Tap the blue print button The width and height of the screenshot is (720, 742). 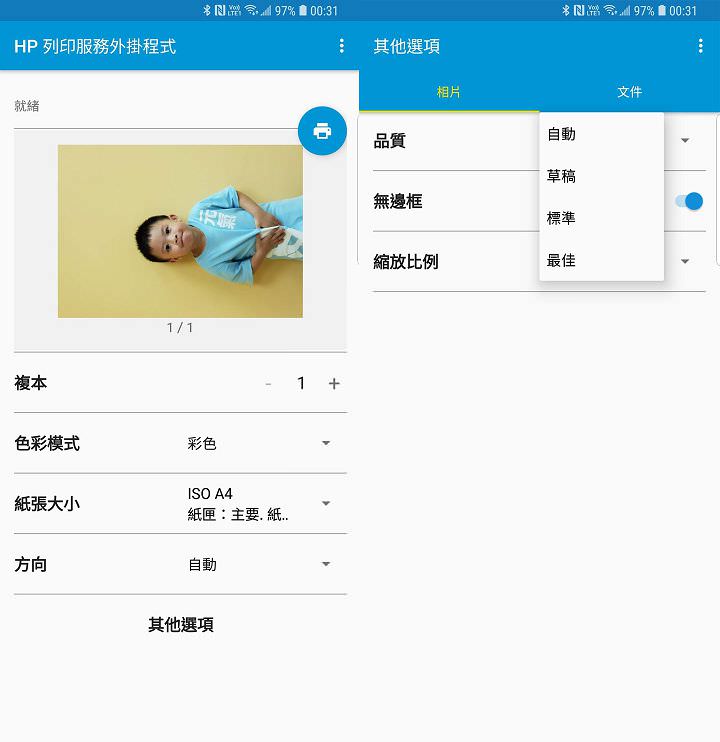point(322,131)
